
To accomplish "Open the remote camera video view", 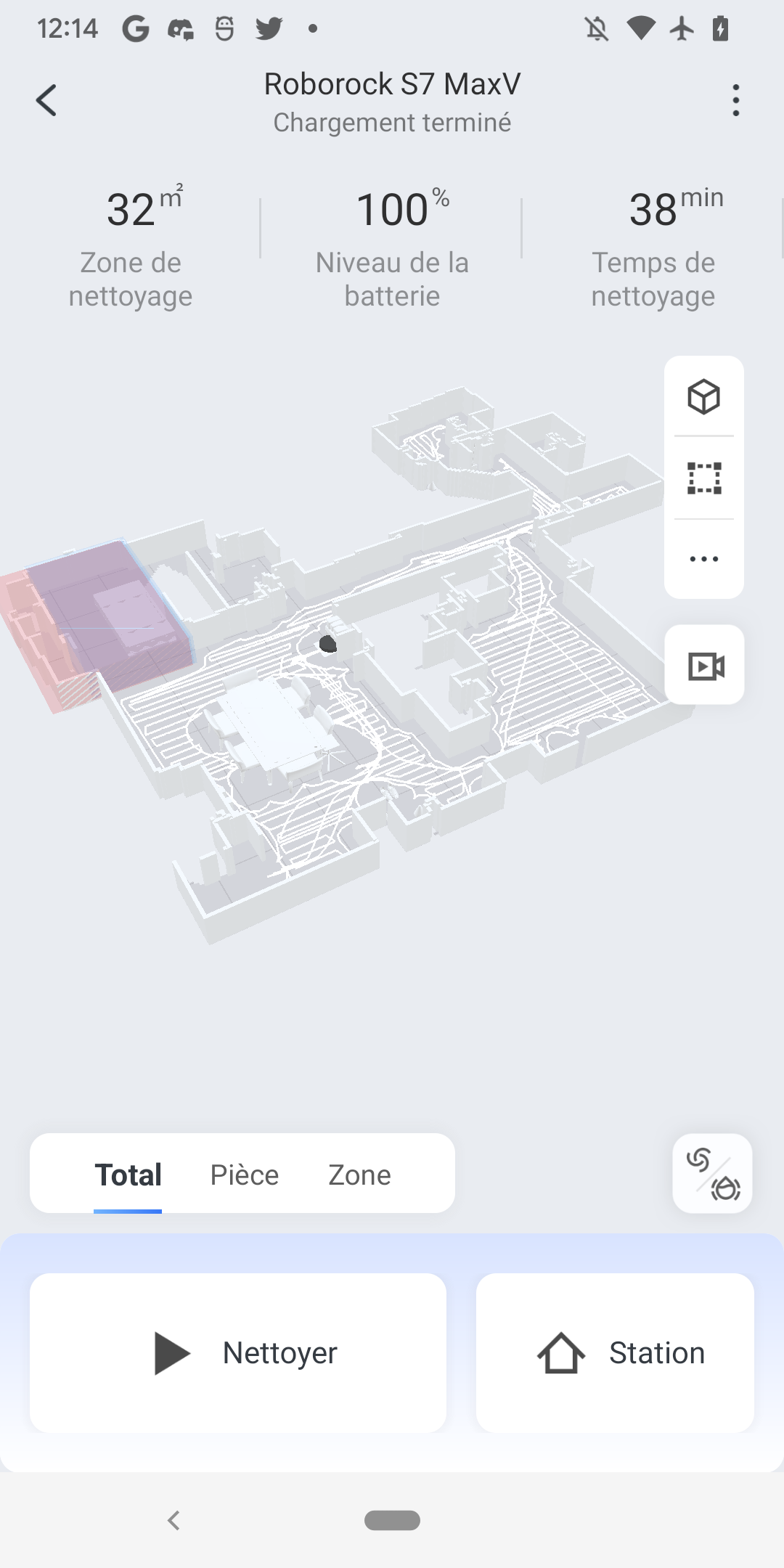I will 705,666.
